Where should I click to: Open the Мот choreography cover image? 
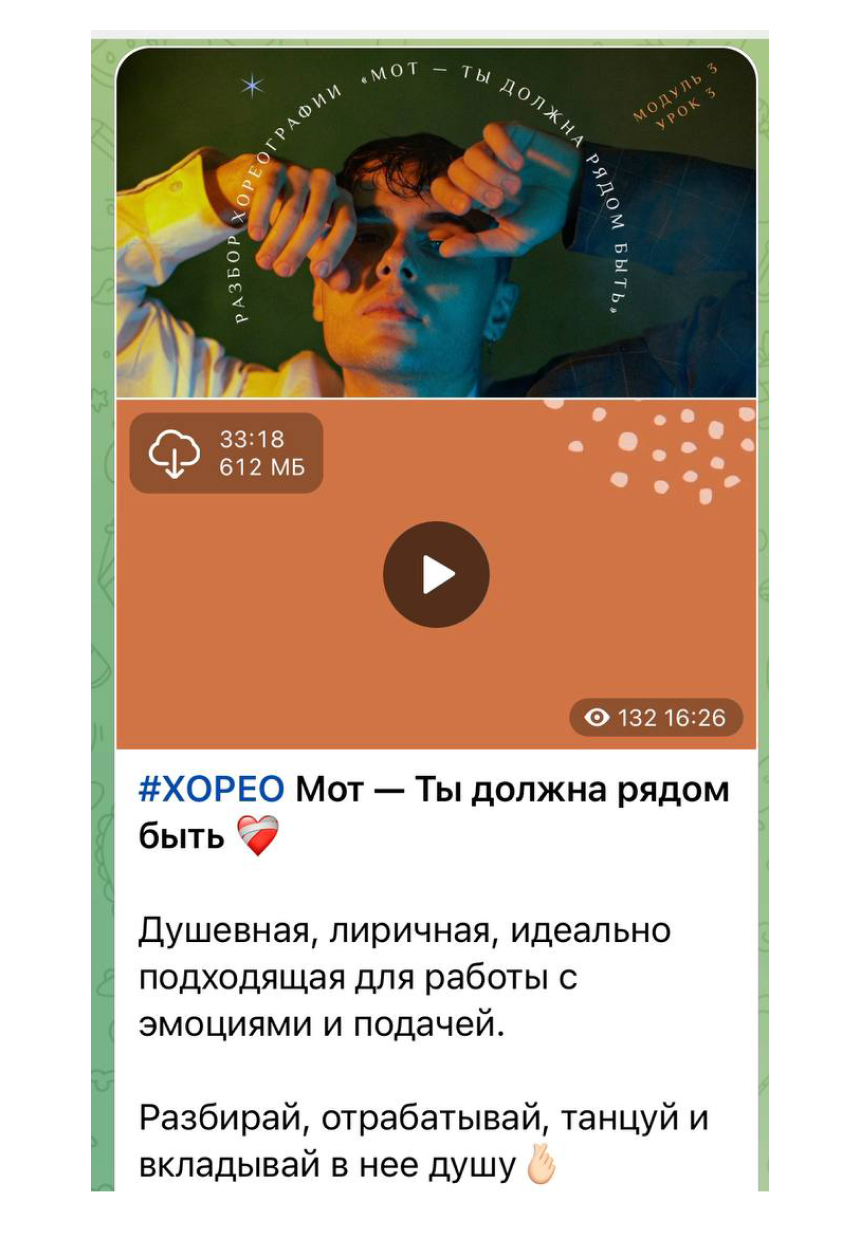click(436, 225)
